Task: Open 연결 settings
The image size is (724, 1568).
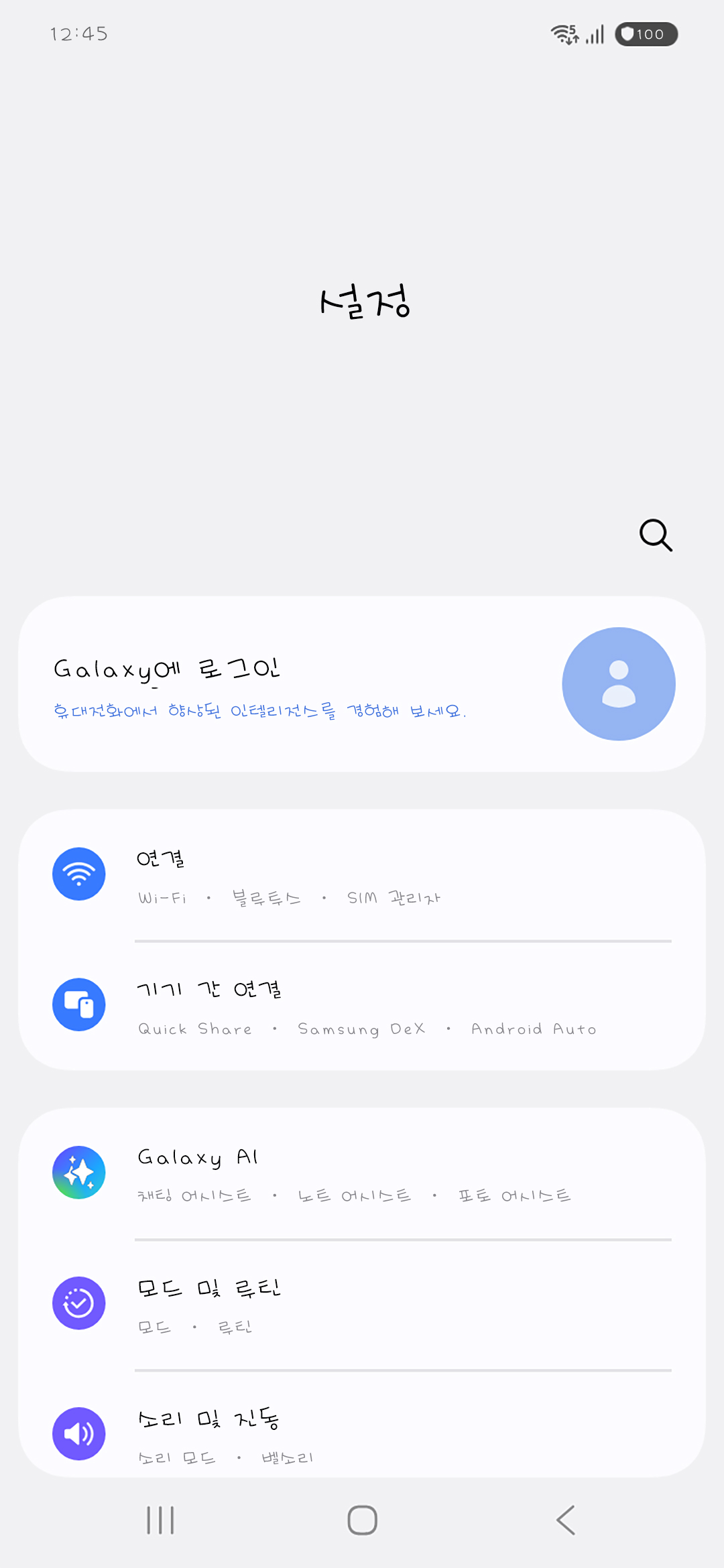Action: click(362, 874)
